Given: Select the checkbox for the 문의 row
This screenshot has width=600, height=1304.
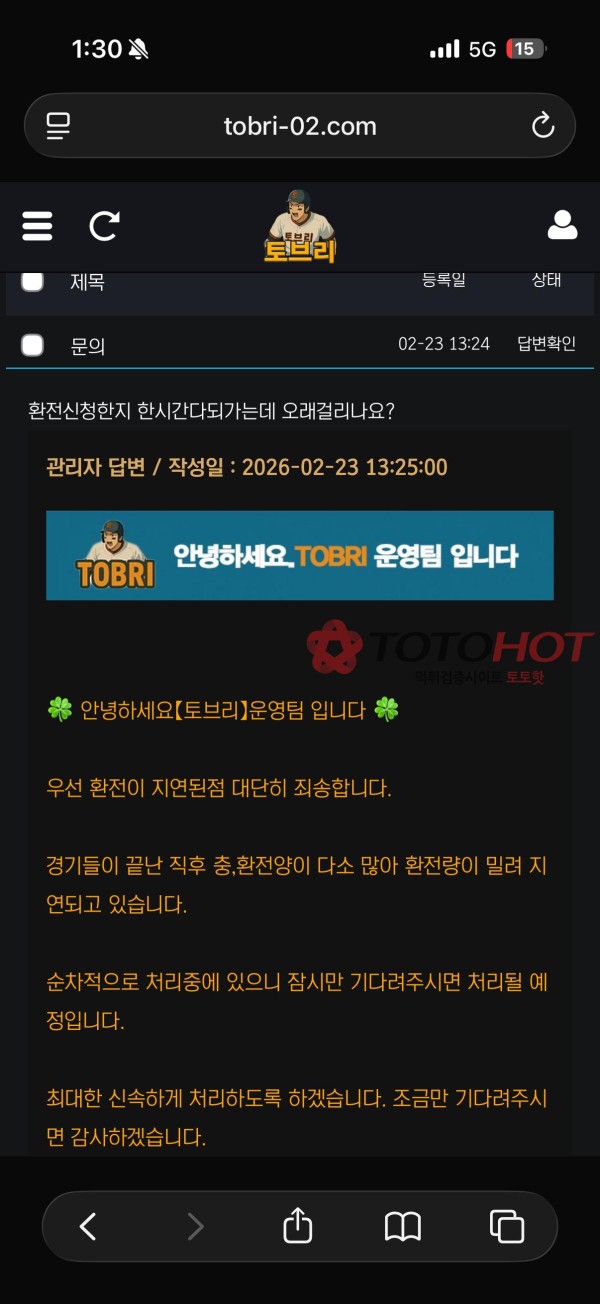Looking at the screenshot, I should pos(33,345).
